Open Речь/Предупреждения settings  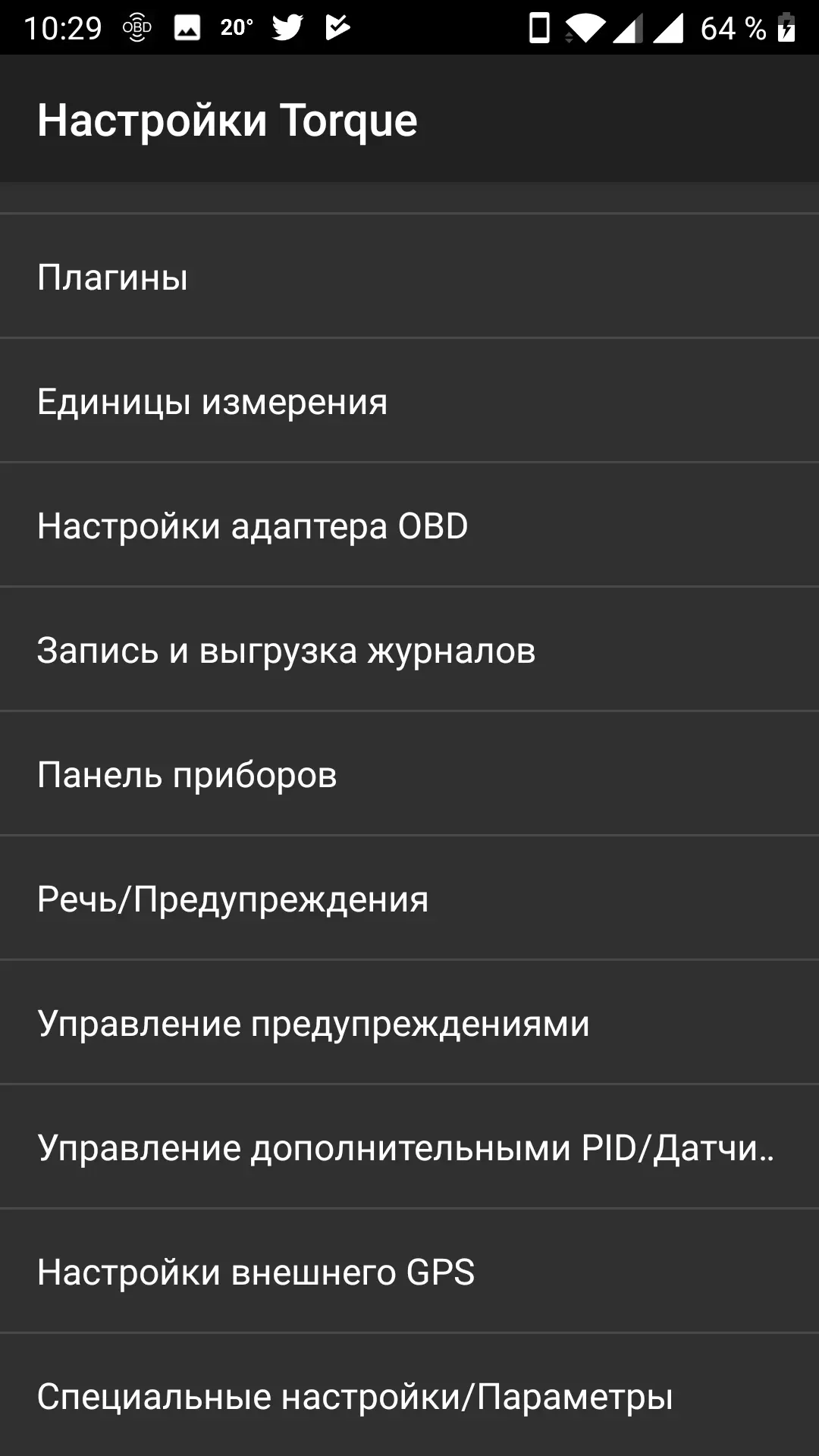point(409,899)
